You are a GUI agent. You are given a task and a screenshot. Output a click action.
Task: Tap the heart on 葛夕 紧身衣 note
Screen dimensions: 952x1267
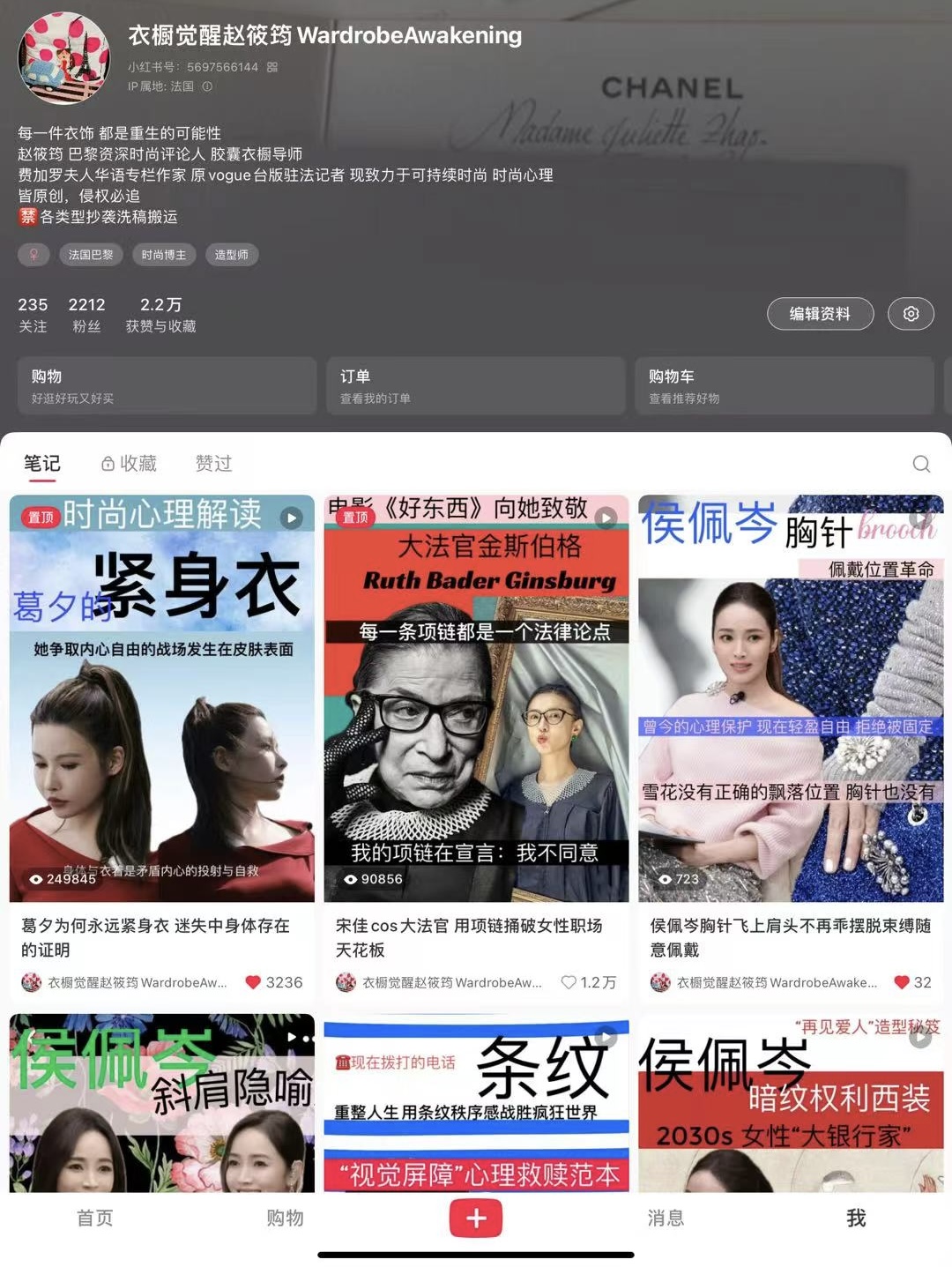click(253, 982)
